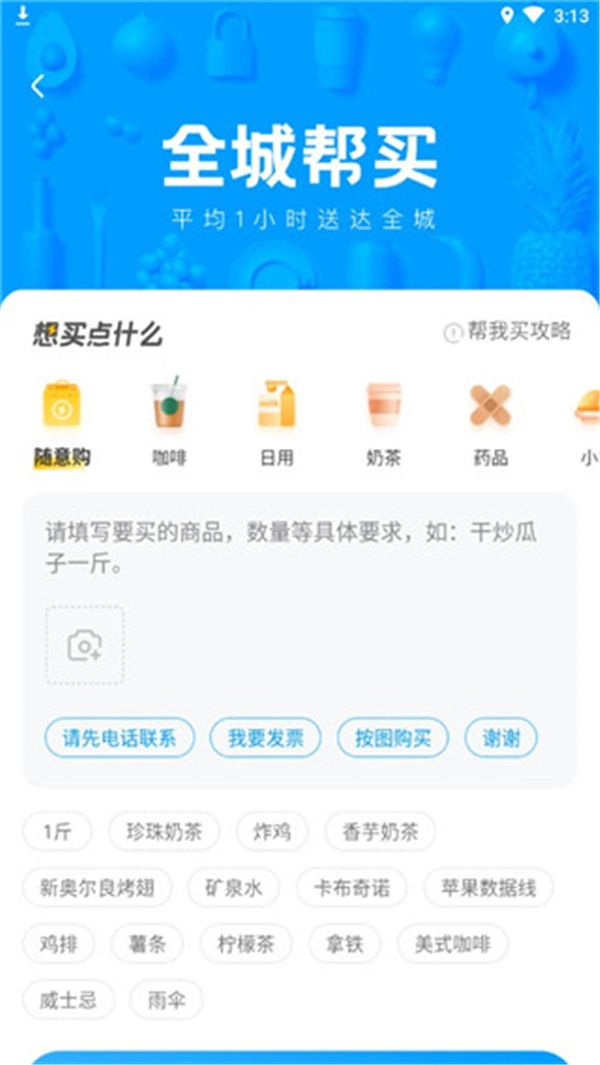Screen dimensions: 600x1065
Task: Select the 苹果数据线 suggestion tag
Action: 489,887
